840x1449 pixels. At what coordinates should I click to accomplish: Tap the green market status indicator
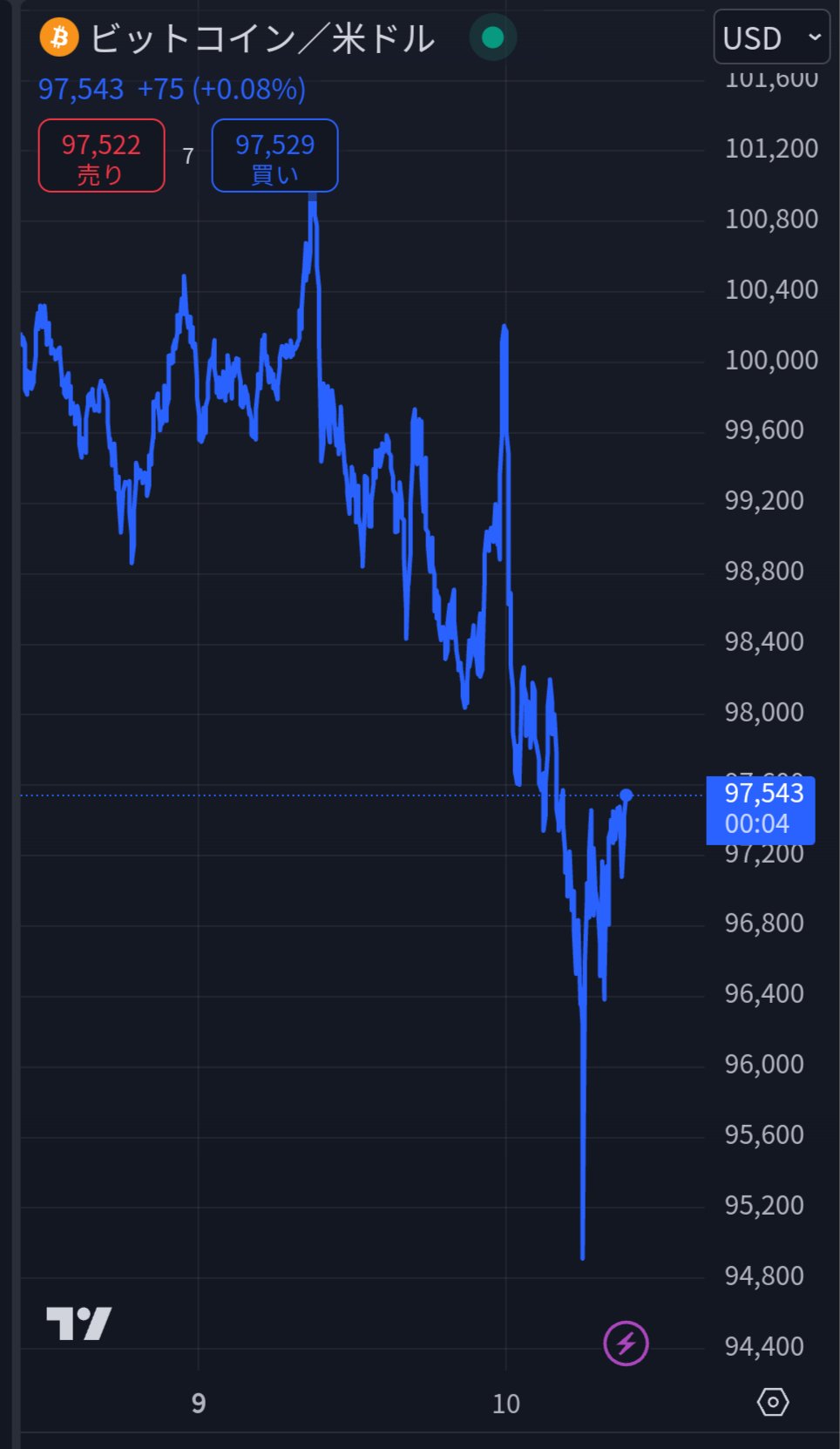(x=492, y=37)
